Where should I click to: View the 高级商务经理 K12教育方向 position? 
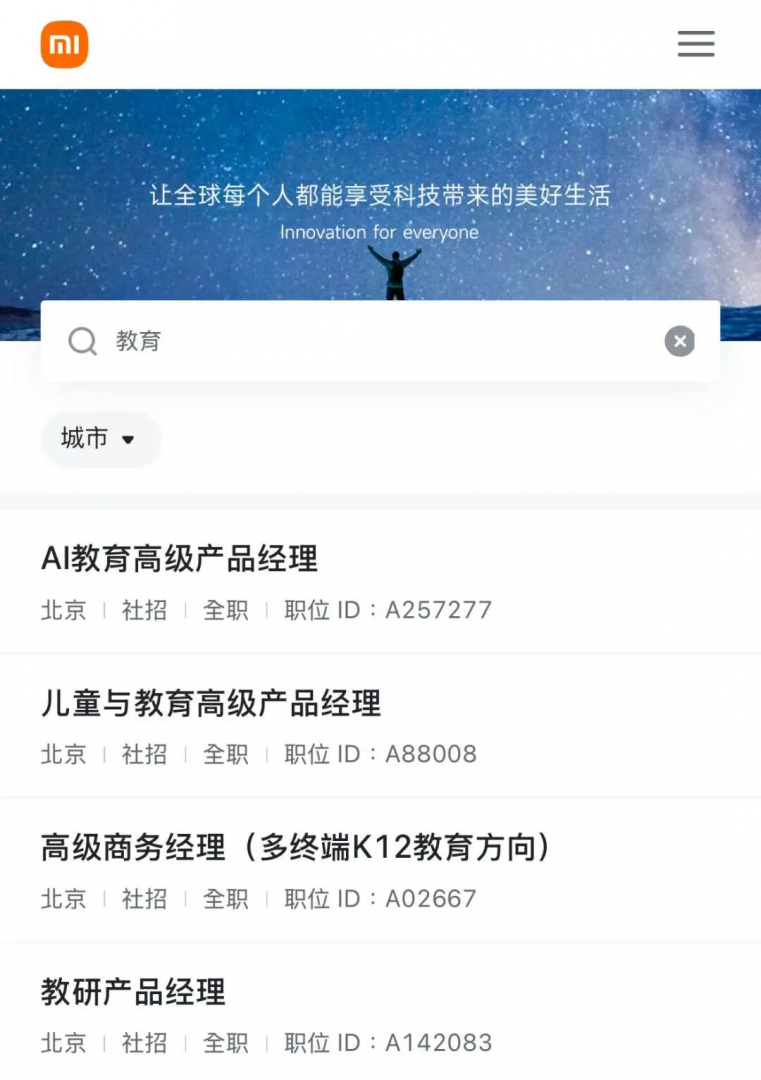(x=296, y=848)
